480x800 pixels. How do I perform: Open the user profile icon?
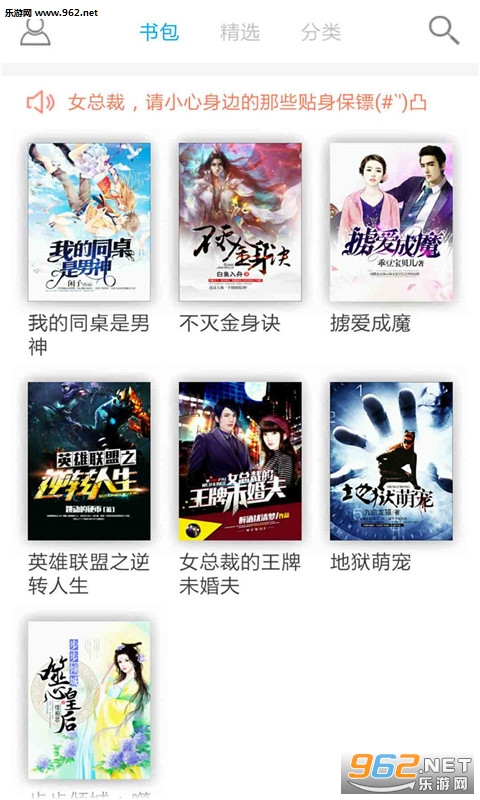pyautogui.click(x=35, y=32)
